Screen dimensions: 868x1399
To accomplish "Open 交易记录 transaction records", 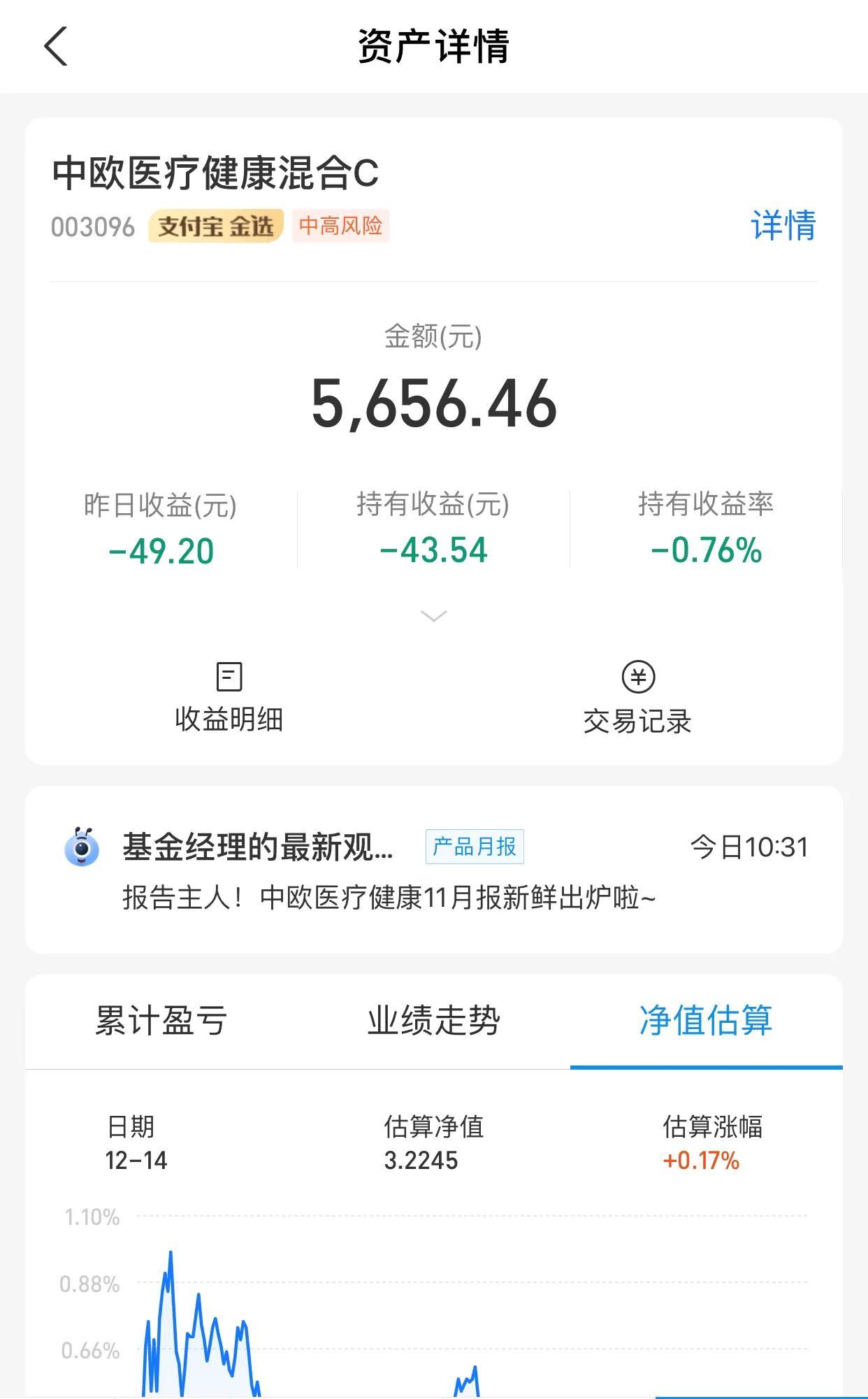I will (x=637, y=698).
